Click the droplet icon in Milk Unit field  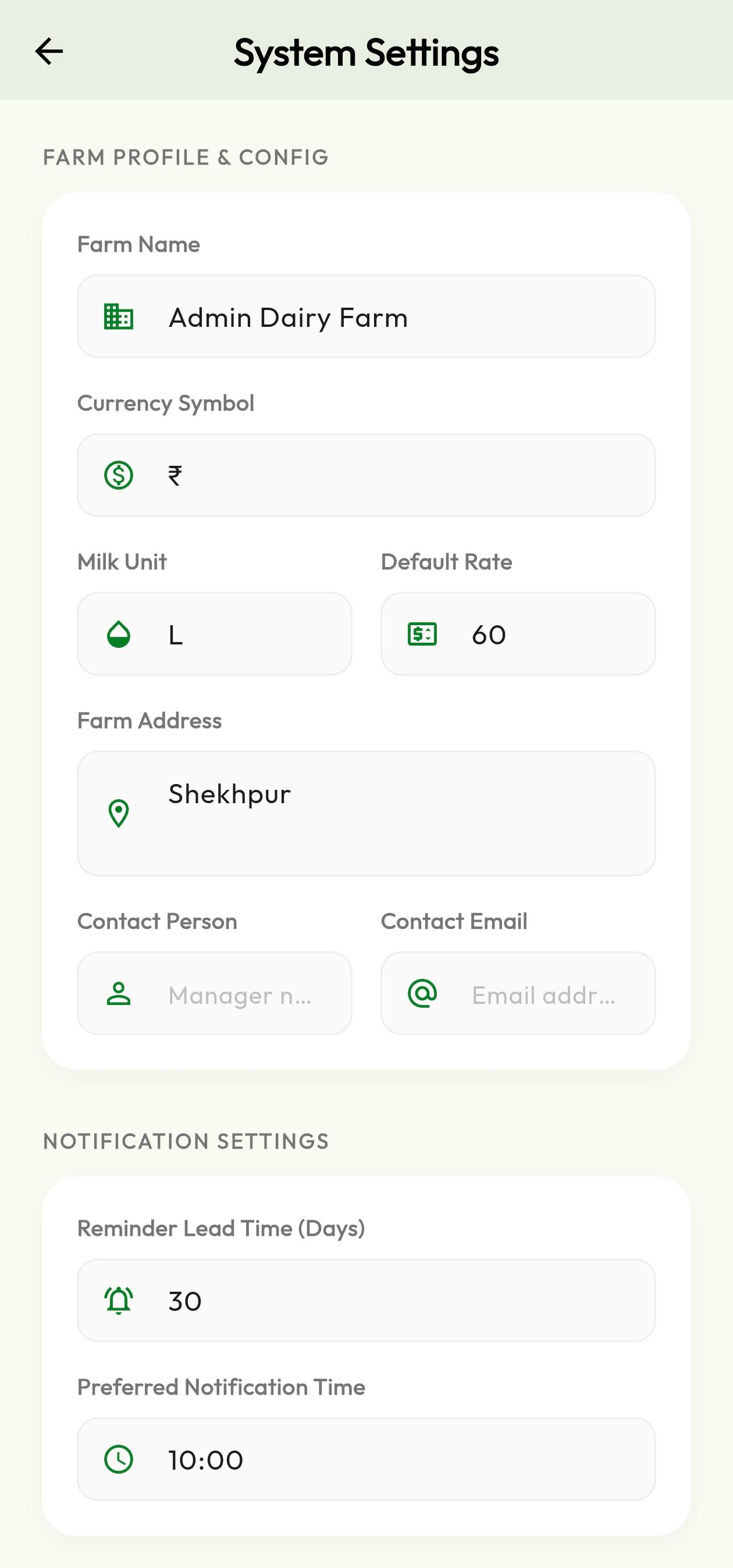pos(119,633)
